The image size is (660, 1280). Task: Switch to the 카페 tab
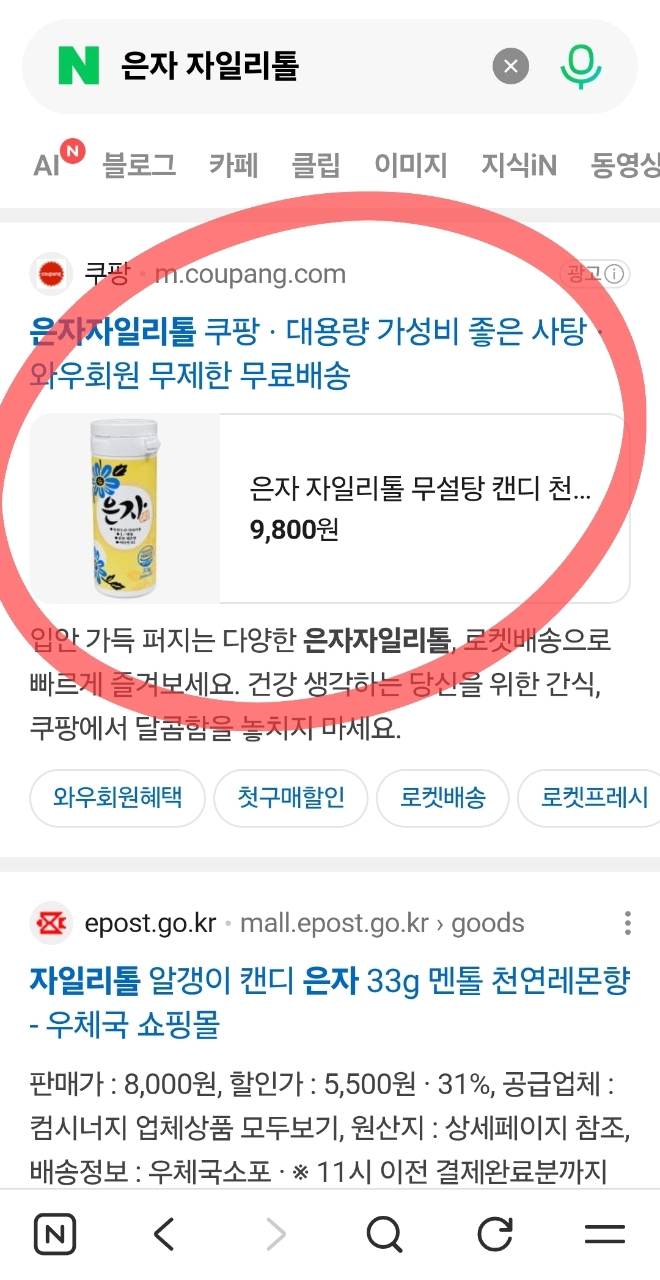234,164
